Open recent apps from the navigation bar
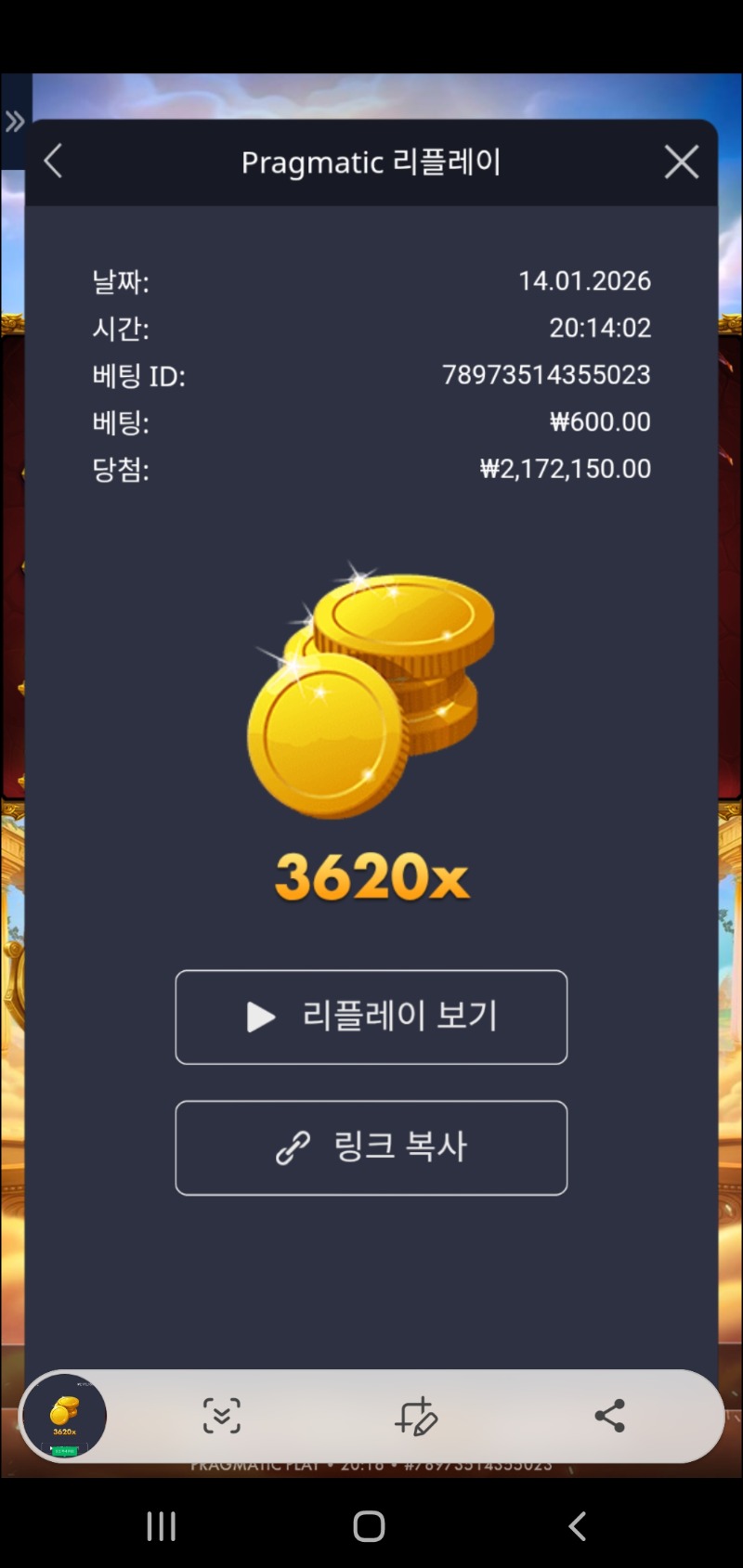 (162, 1526)
